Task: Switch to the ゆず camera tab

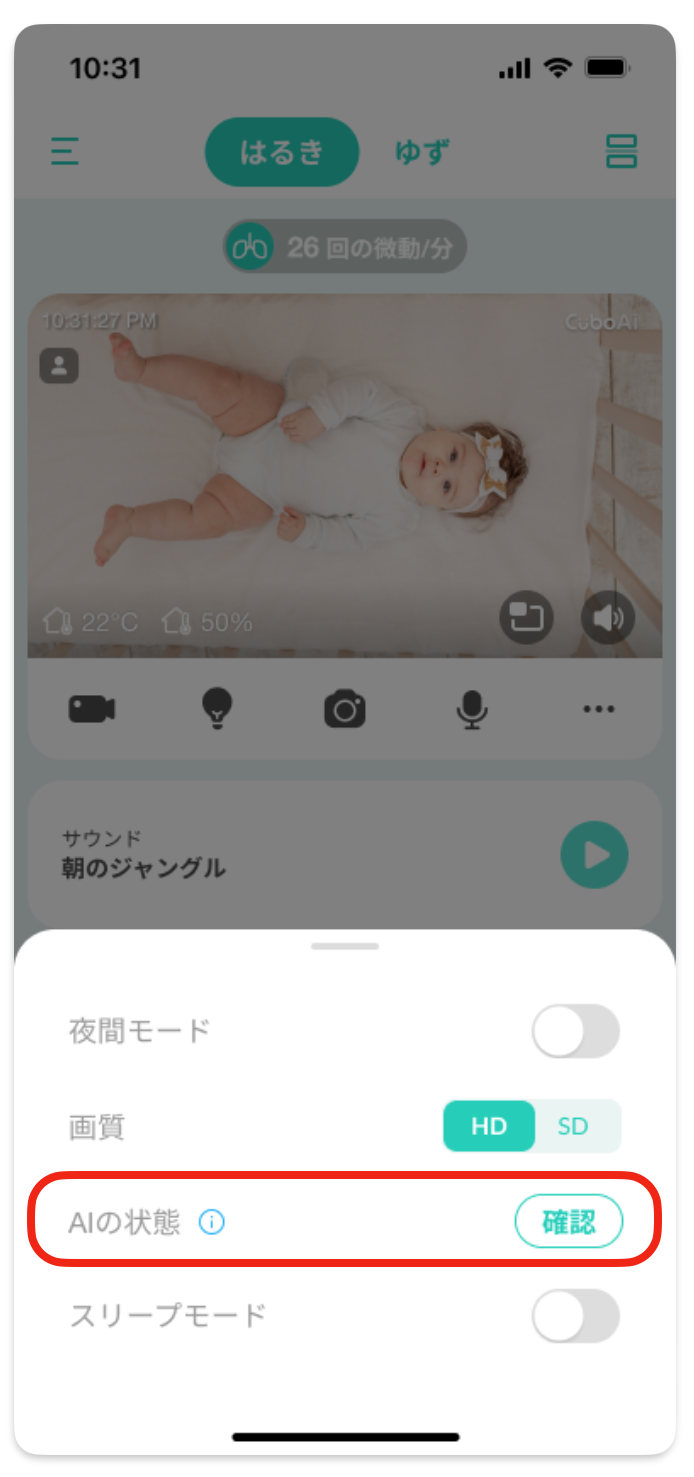Action: [x=421, y=152]
